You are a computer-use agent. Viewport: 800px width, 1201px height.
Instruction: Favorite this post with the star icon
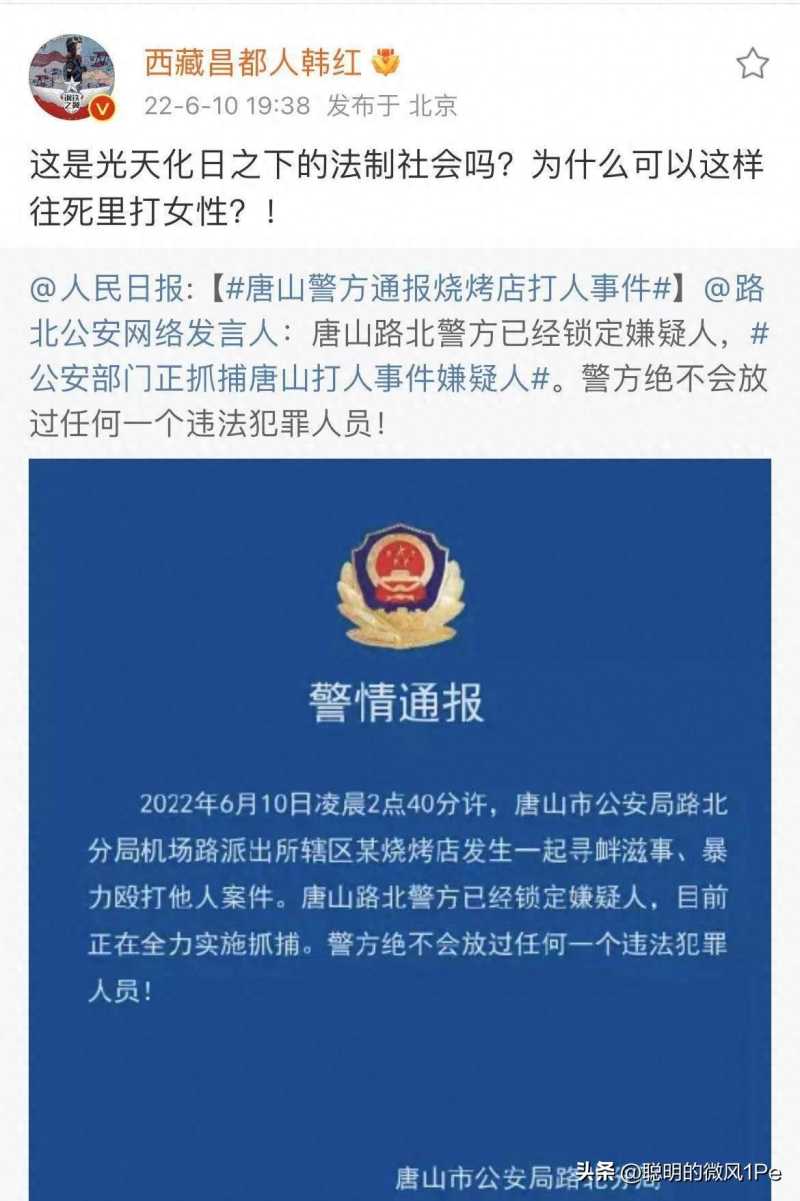click(752, 65)
